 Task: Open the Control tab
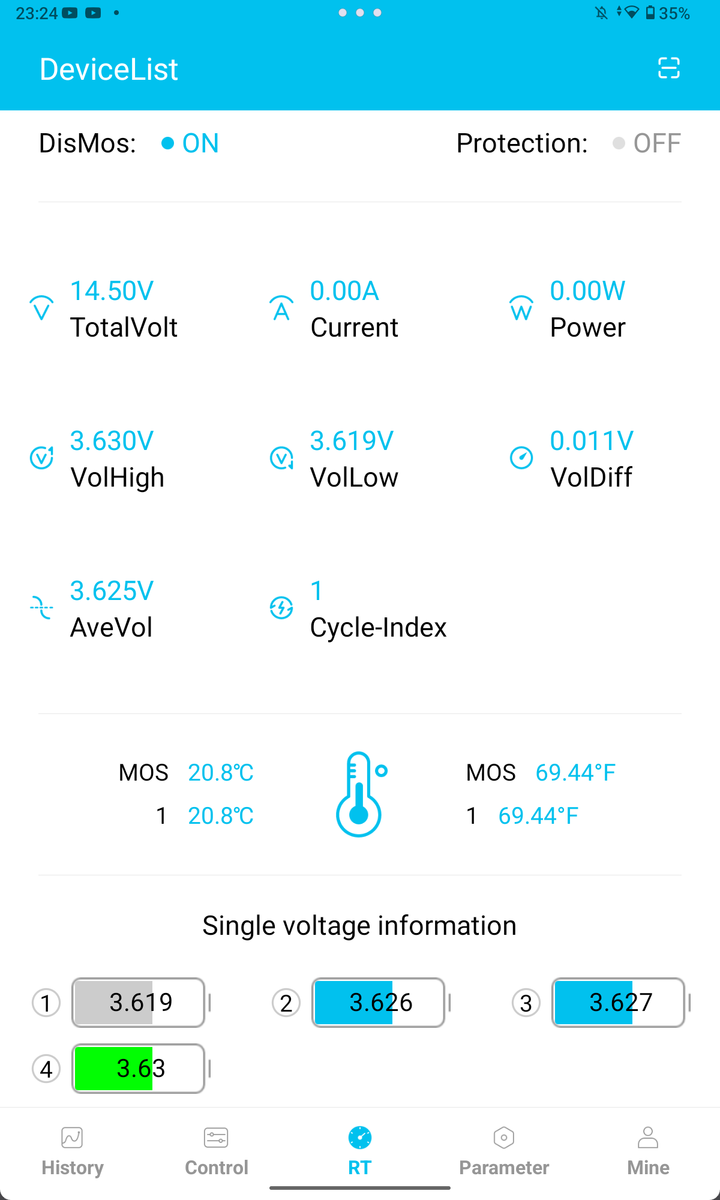[216, 1151]
